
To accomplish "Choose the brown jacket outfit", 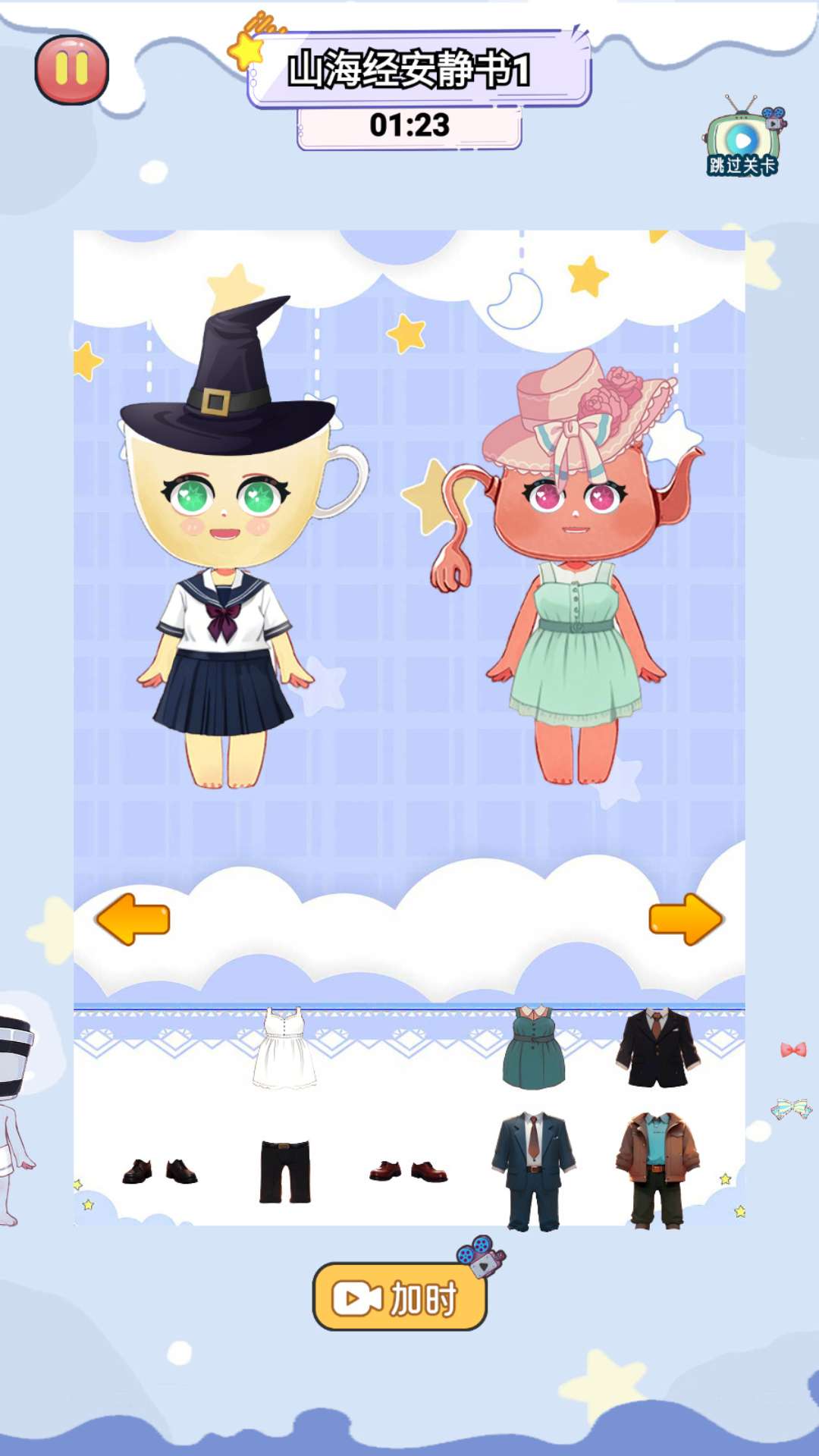I will 657,1172.
